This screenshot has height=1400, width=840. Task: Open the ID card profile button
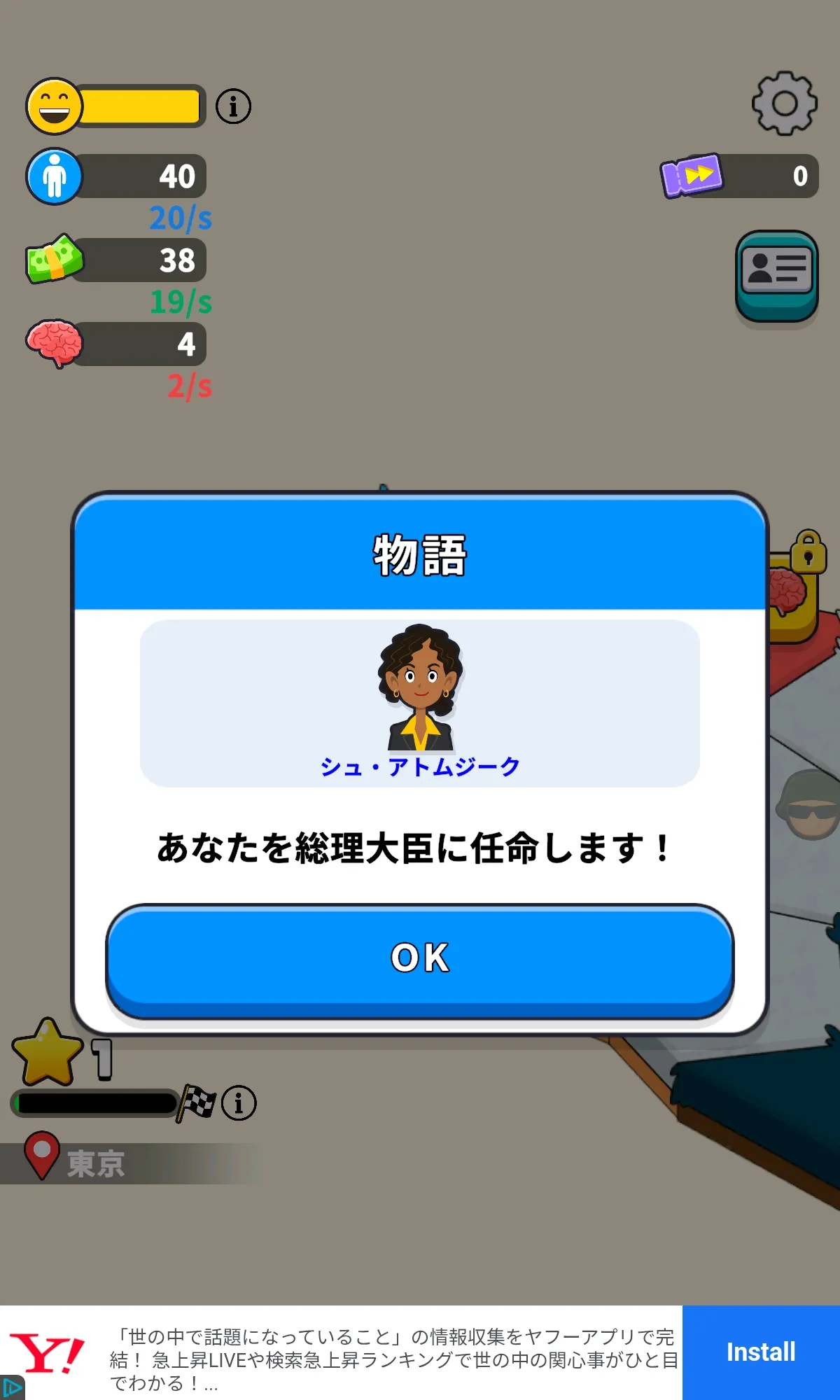pyautogui.click(x=777, y=276)
